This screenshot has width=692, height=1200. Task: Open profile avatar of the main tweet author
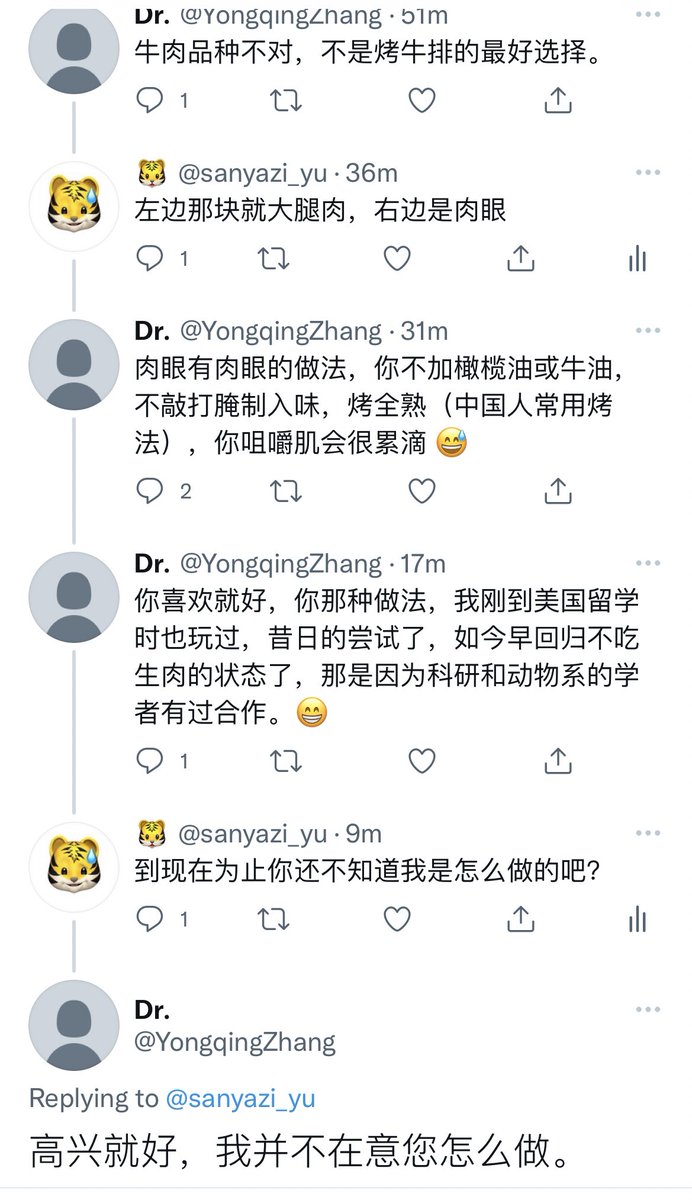[x=74, y=1024]
